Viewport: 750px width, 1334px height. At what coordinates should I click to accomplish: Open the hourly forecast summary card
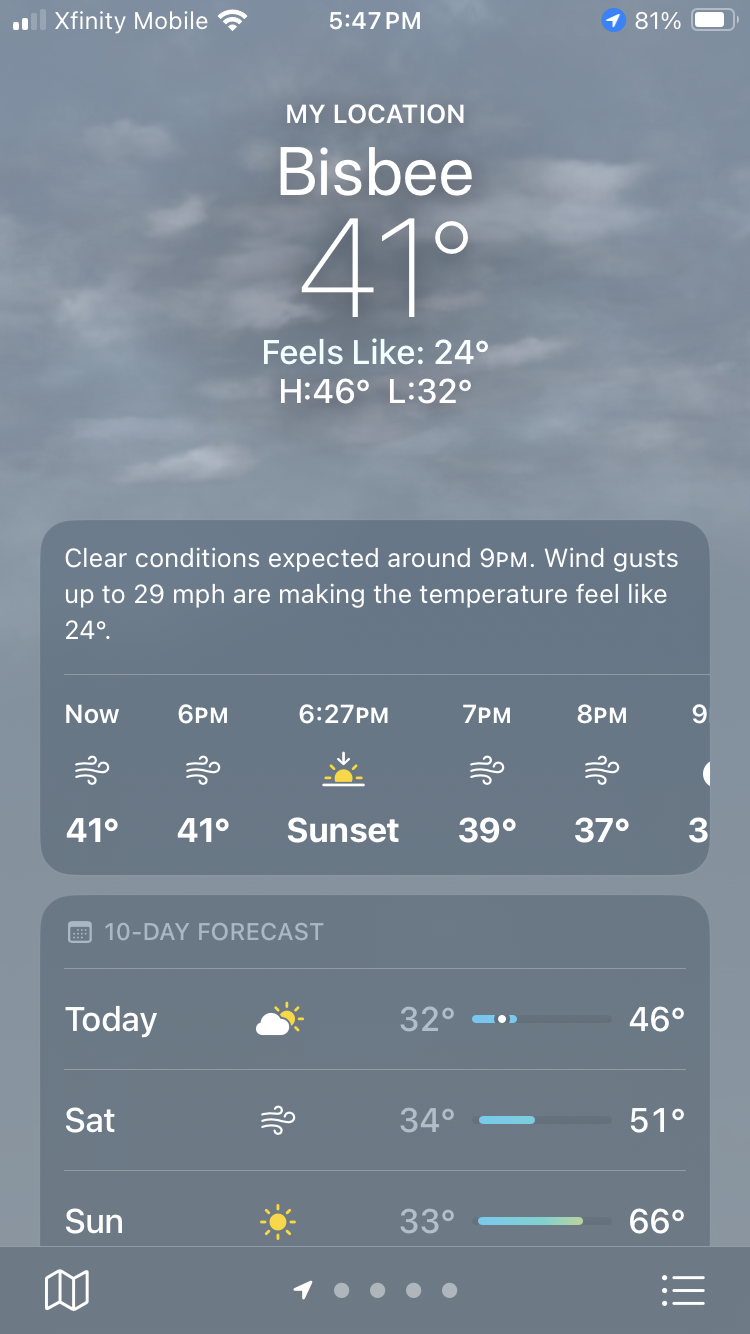375,697
